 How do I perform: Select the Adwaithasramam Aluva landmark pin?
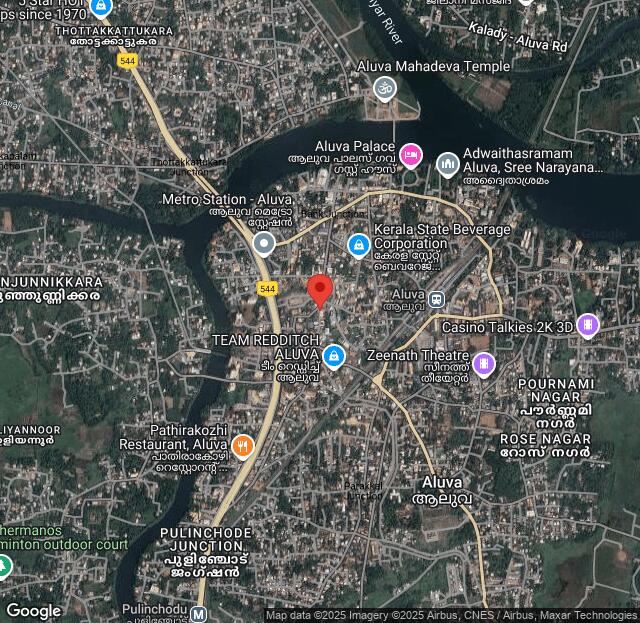pos(448,163)
